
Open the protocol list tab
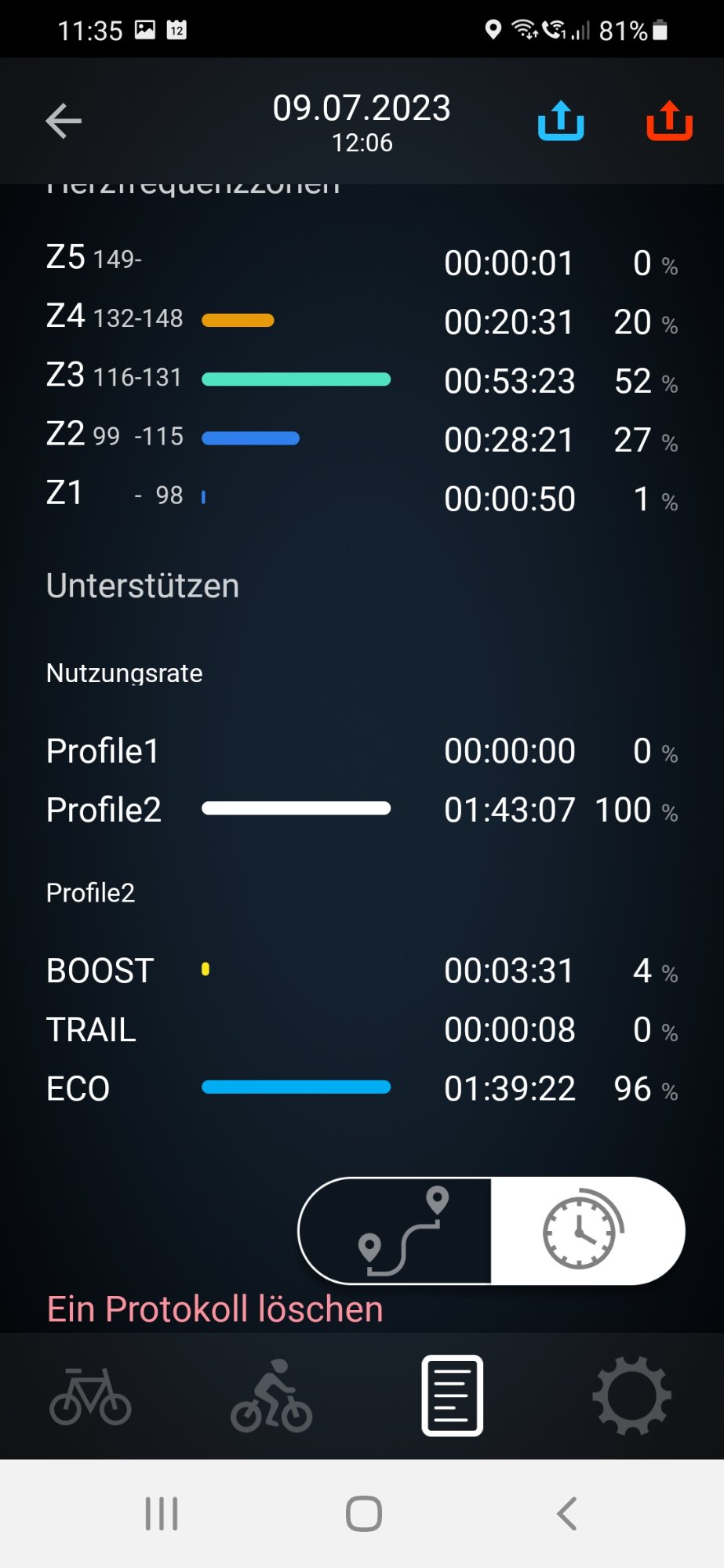[453, 1396]
